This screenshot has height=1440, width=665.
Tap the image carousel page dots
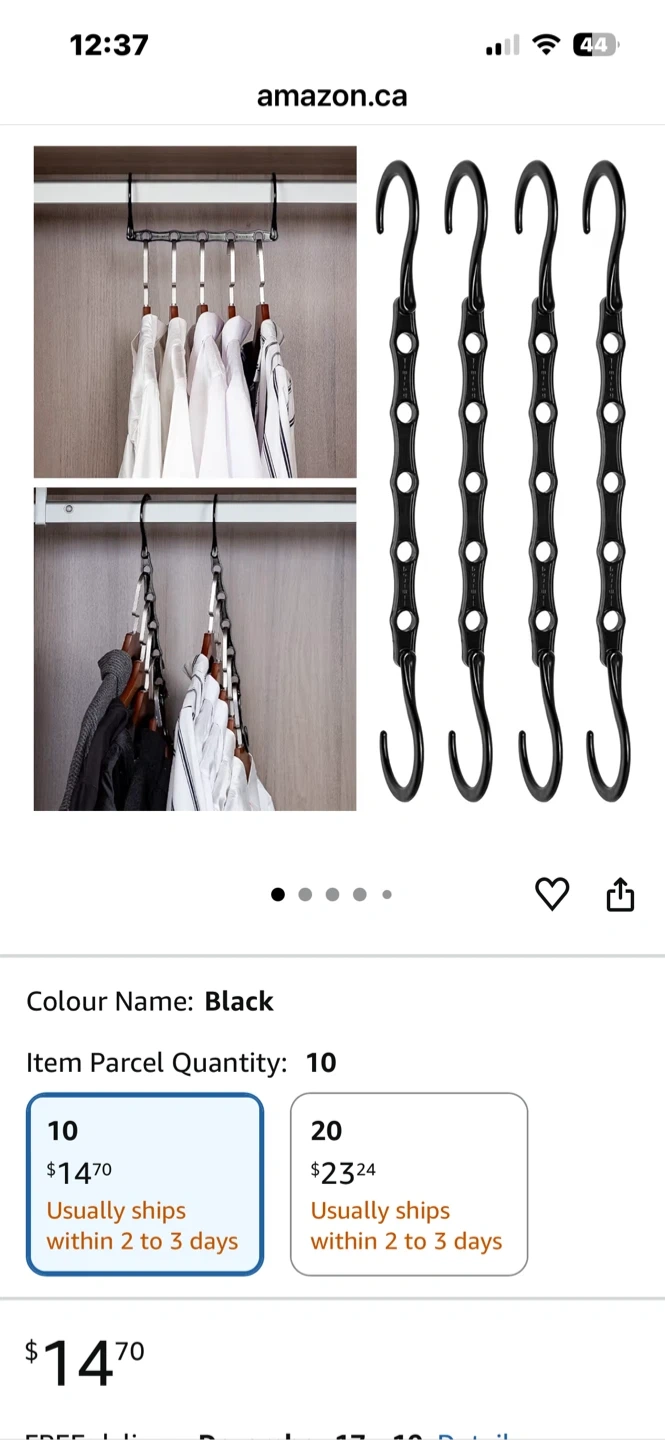pyautogui.click(x=332, y=894)
